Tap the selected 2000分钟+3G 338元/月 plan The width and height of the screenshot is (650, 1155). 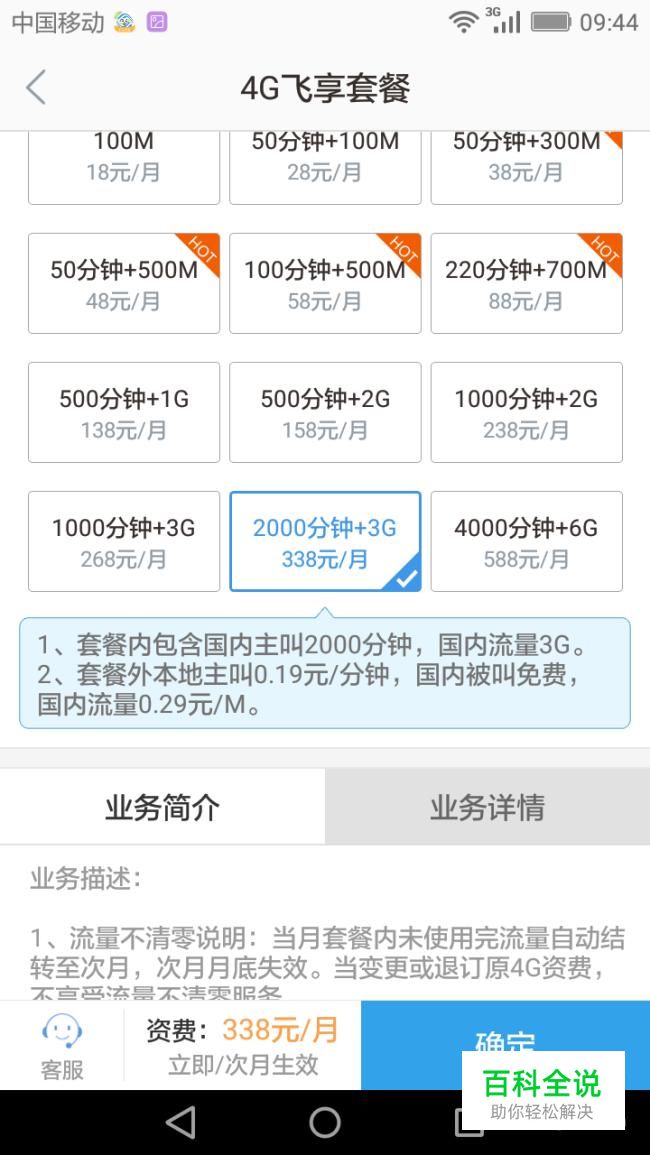325,541
